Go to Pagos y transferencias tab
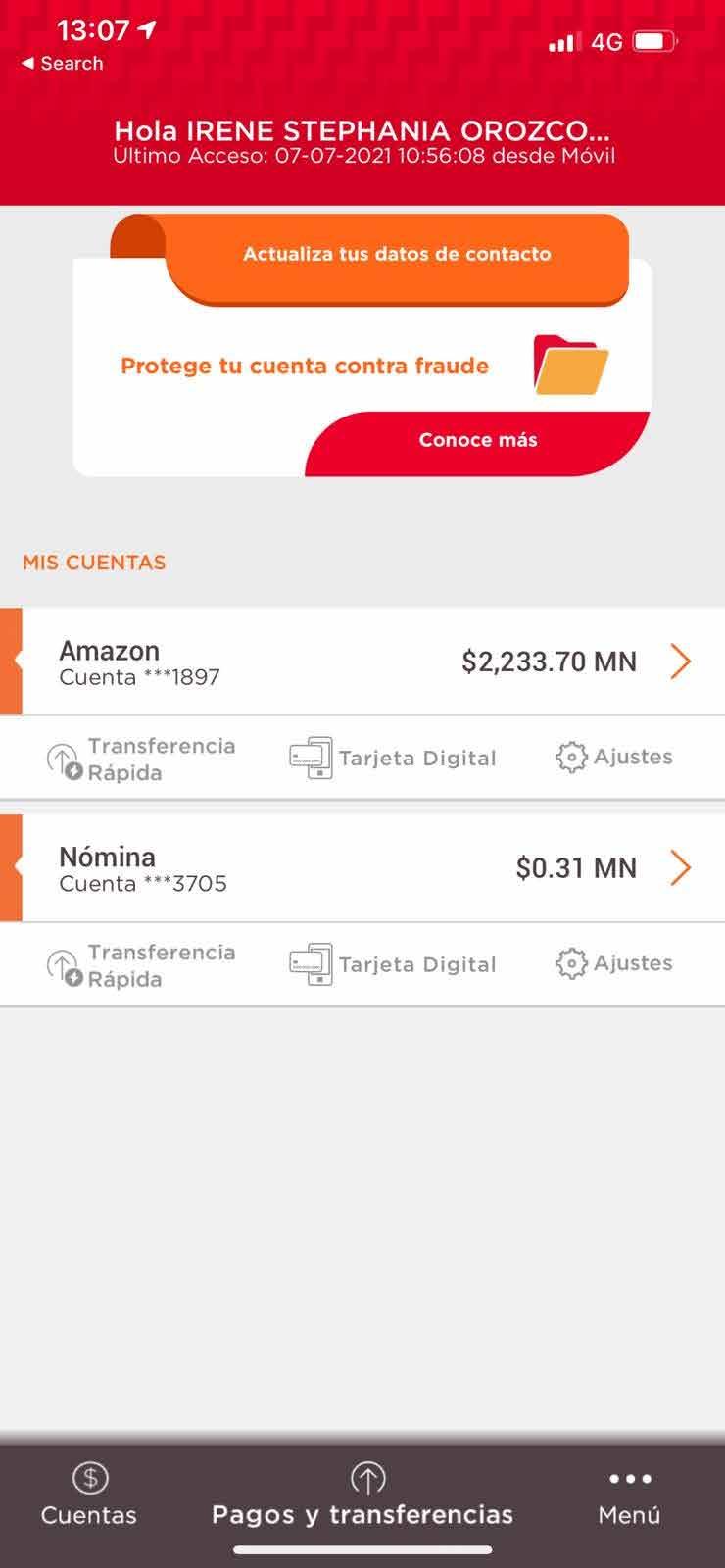The width and height of the screenshot is (725, 1568). (362, 1495)
